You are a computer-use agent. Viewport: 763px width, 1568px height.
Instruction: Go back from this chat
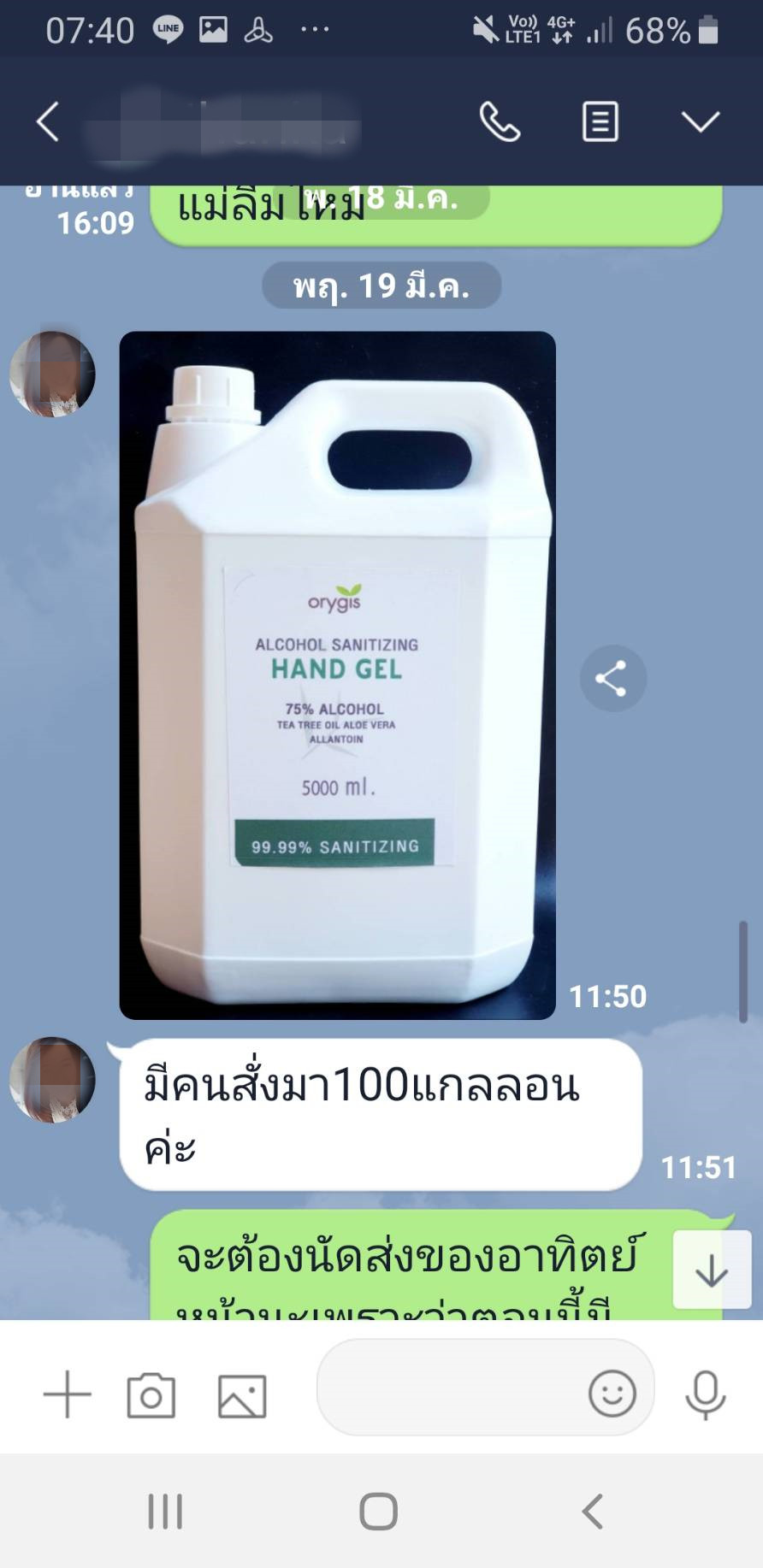(49, 121)
